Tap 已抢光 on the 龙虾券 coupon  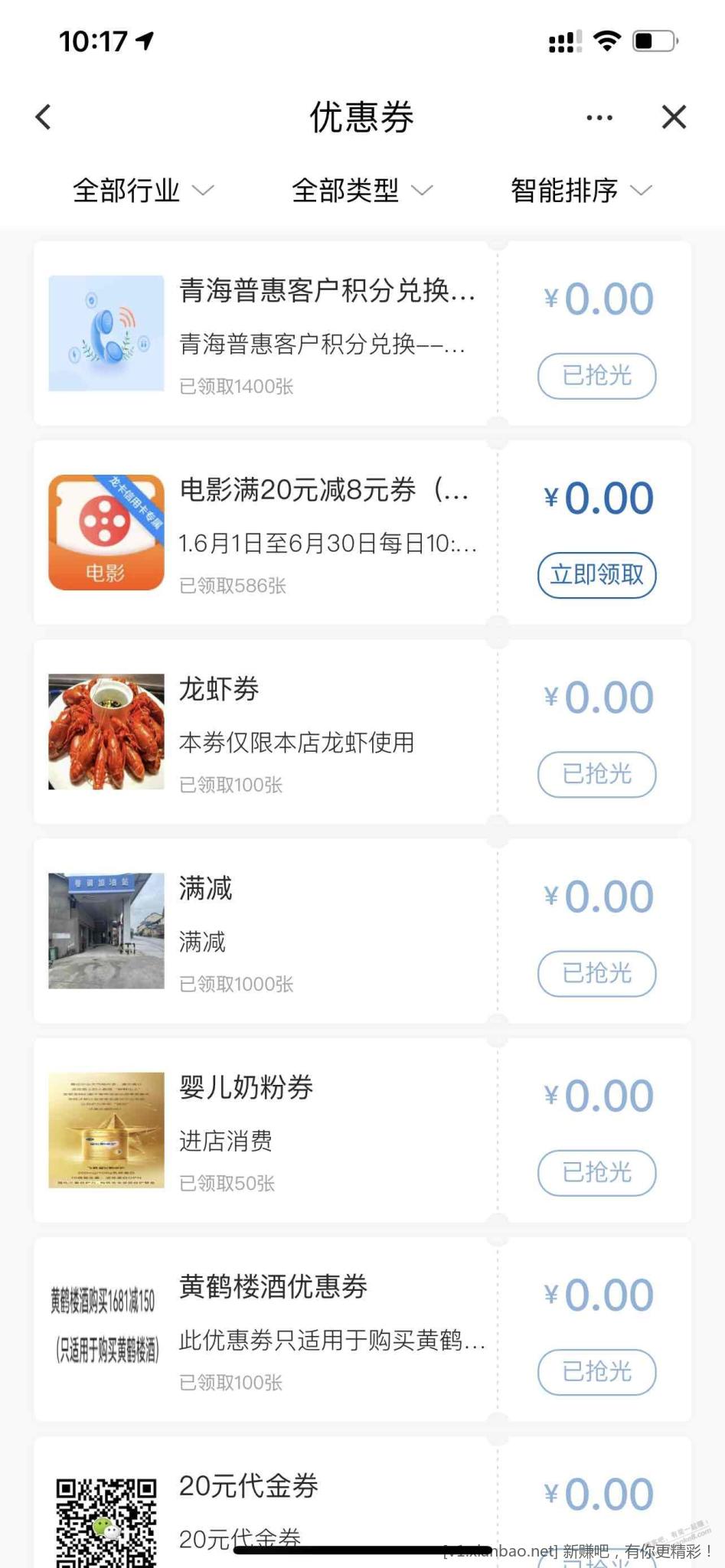coord(596,774)
